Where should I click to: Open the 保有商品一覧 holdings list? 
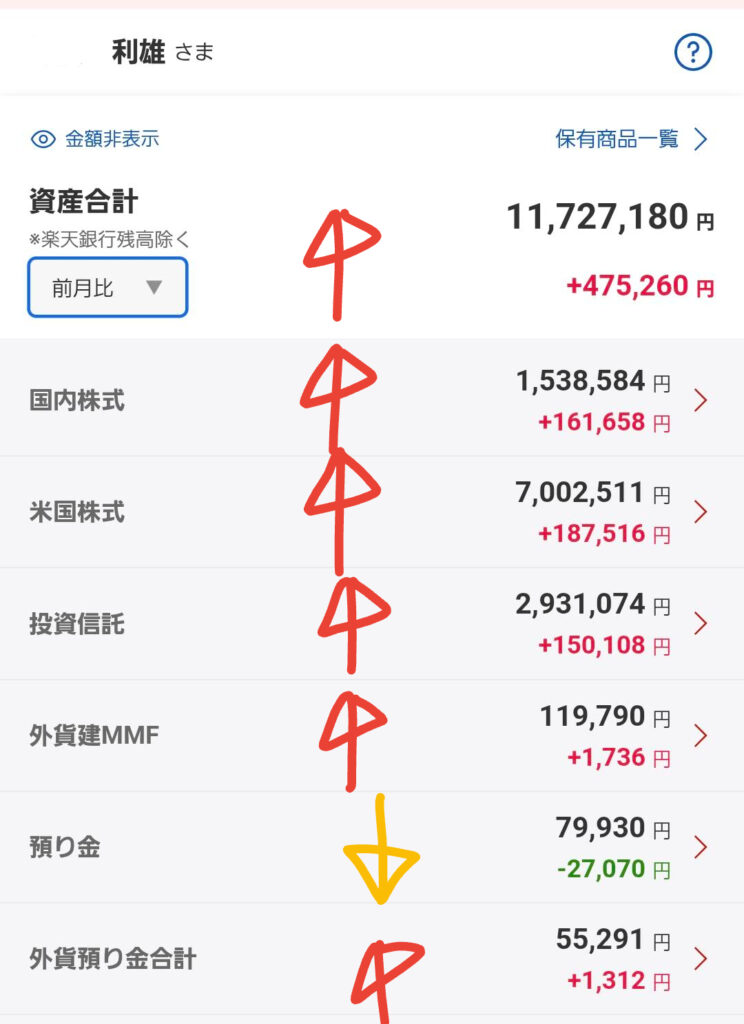[631, 139]
